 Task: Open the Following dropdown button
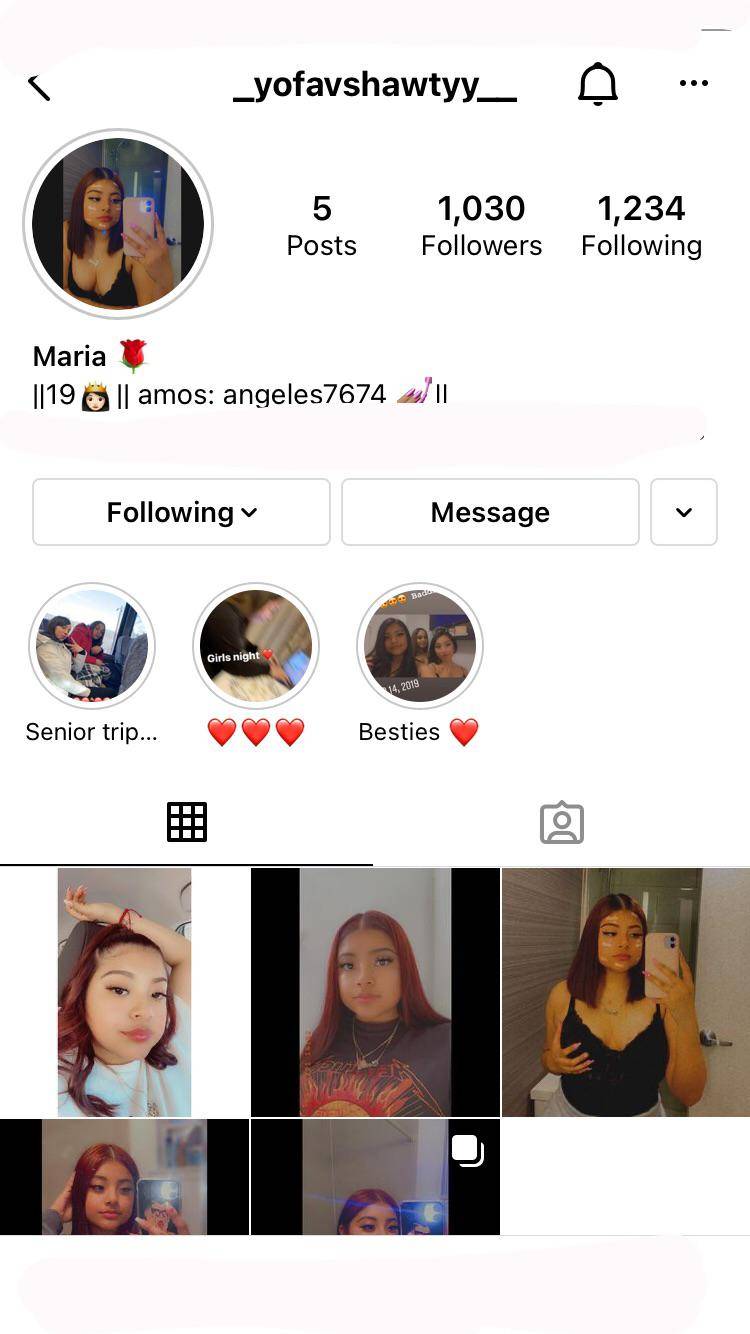point(181,512)
